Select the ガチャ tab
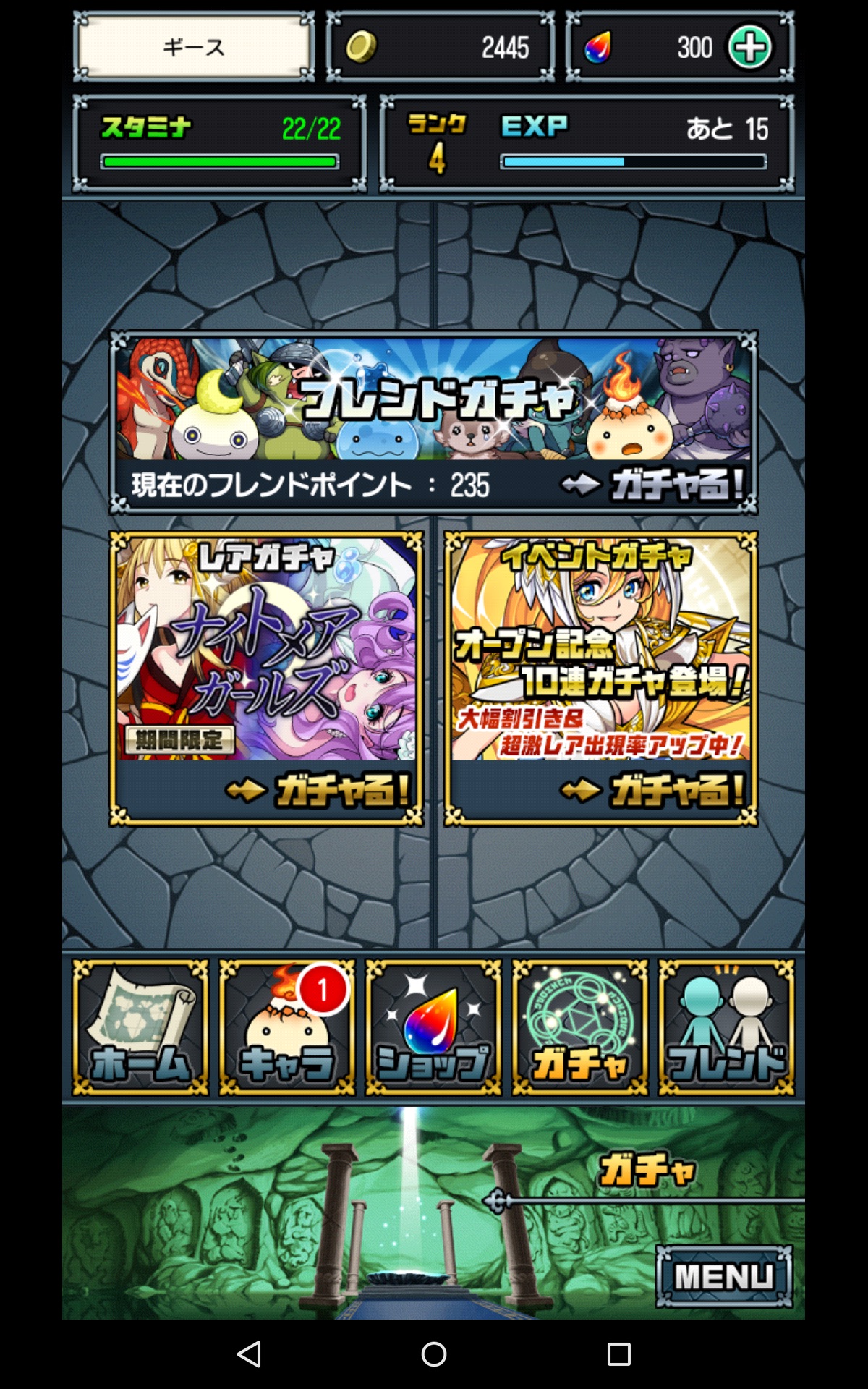The height and width of the screenshot is (1389, 868). point(580,1027)
